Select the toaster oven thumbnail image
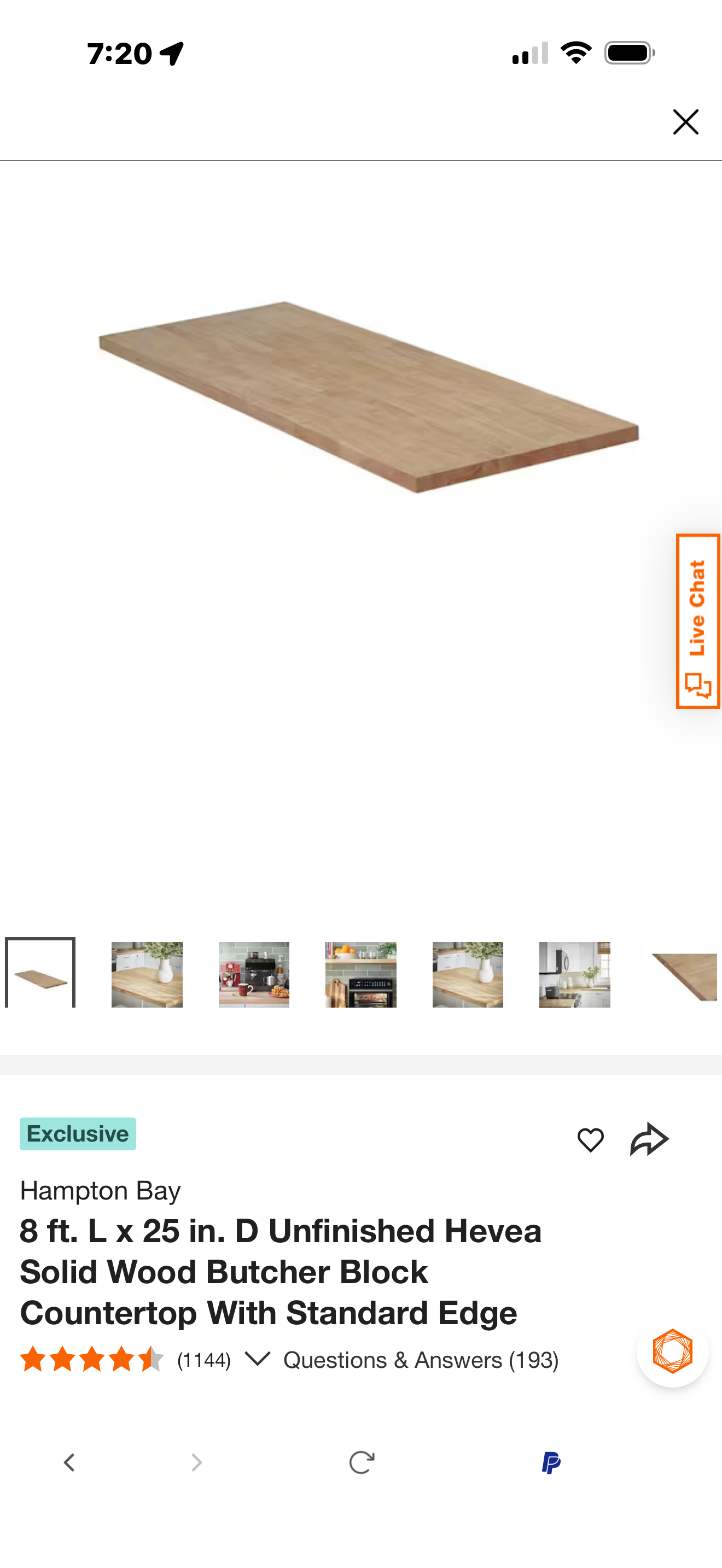The height and width of the screenshot is (1568, 722). (x=360, y=974)
